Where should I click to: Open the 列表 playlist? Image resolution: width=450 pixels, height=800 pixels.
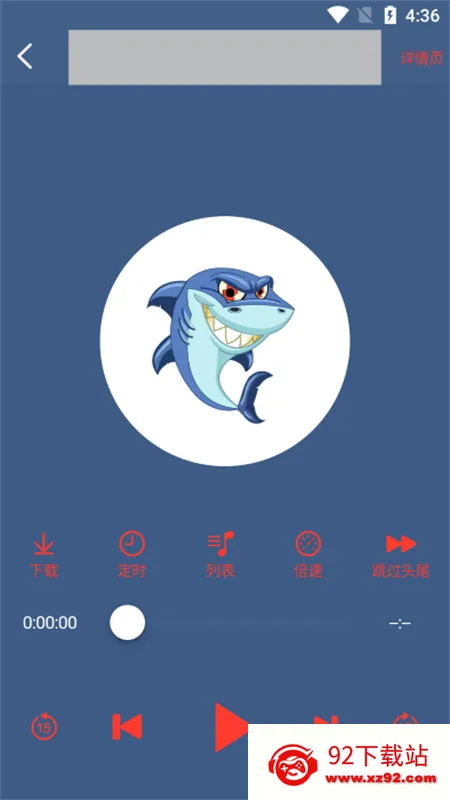coord(220,555)
